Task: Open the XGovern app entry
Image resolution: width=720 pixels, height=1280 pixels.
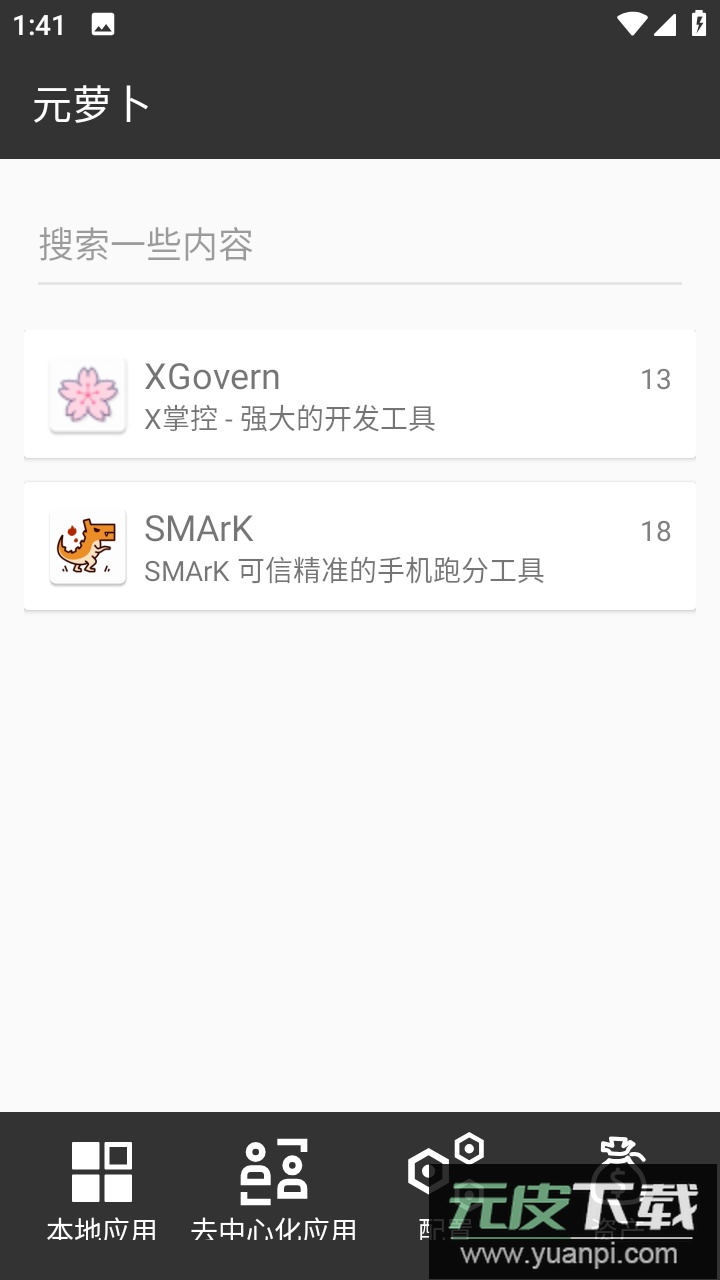Action: (360, 394)
